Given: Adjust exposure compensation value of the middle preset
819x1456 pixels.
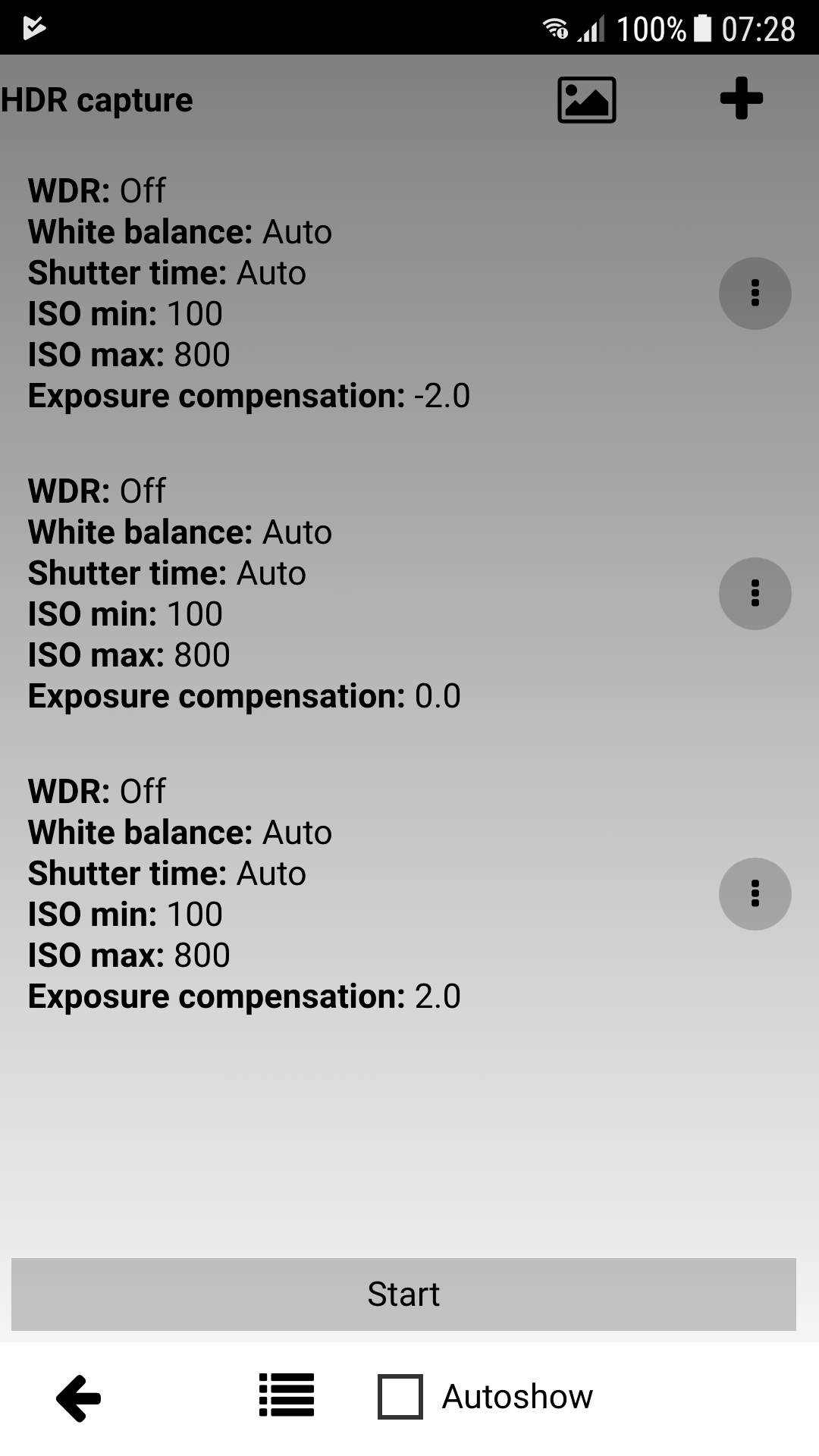Looking at the screenshot, I should pos(243,695).
